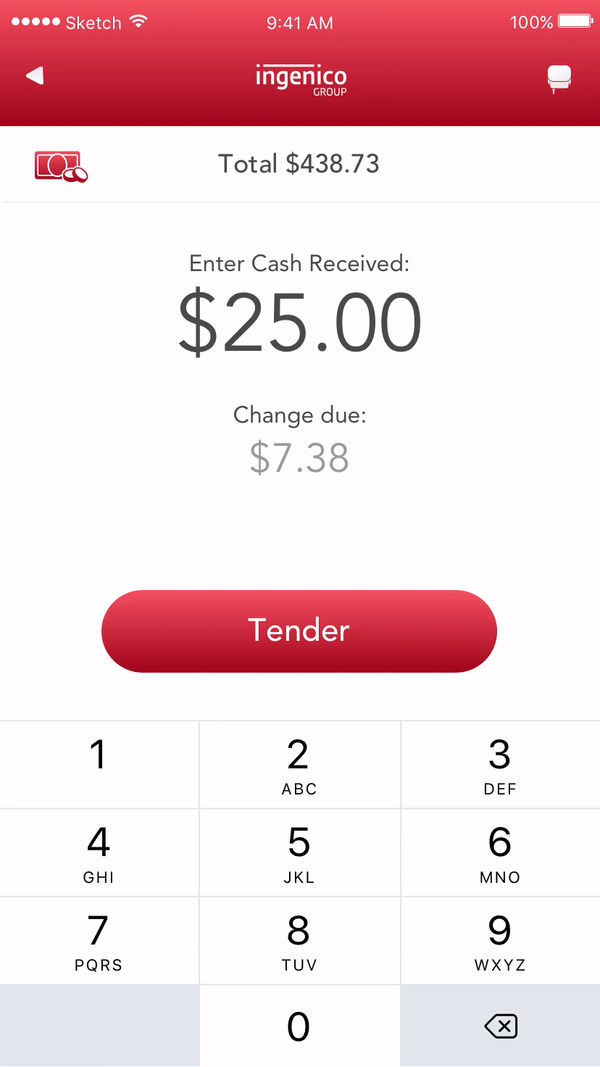Enter digit 4 on the keypad
The image size is (600, 1067).
coord(99,853)
